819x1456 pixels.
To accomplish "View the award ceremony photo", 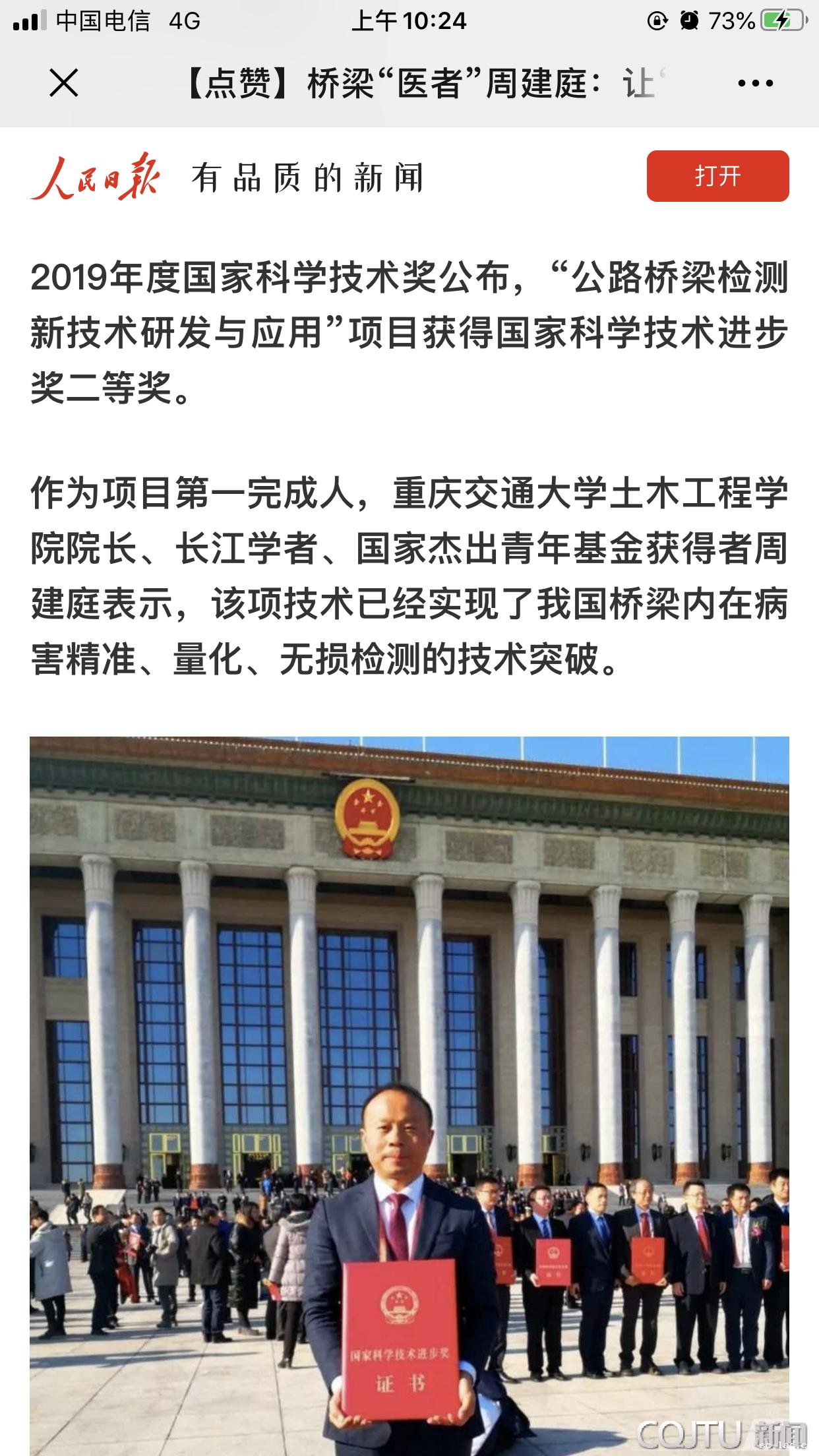I will [409, 1095].
